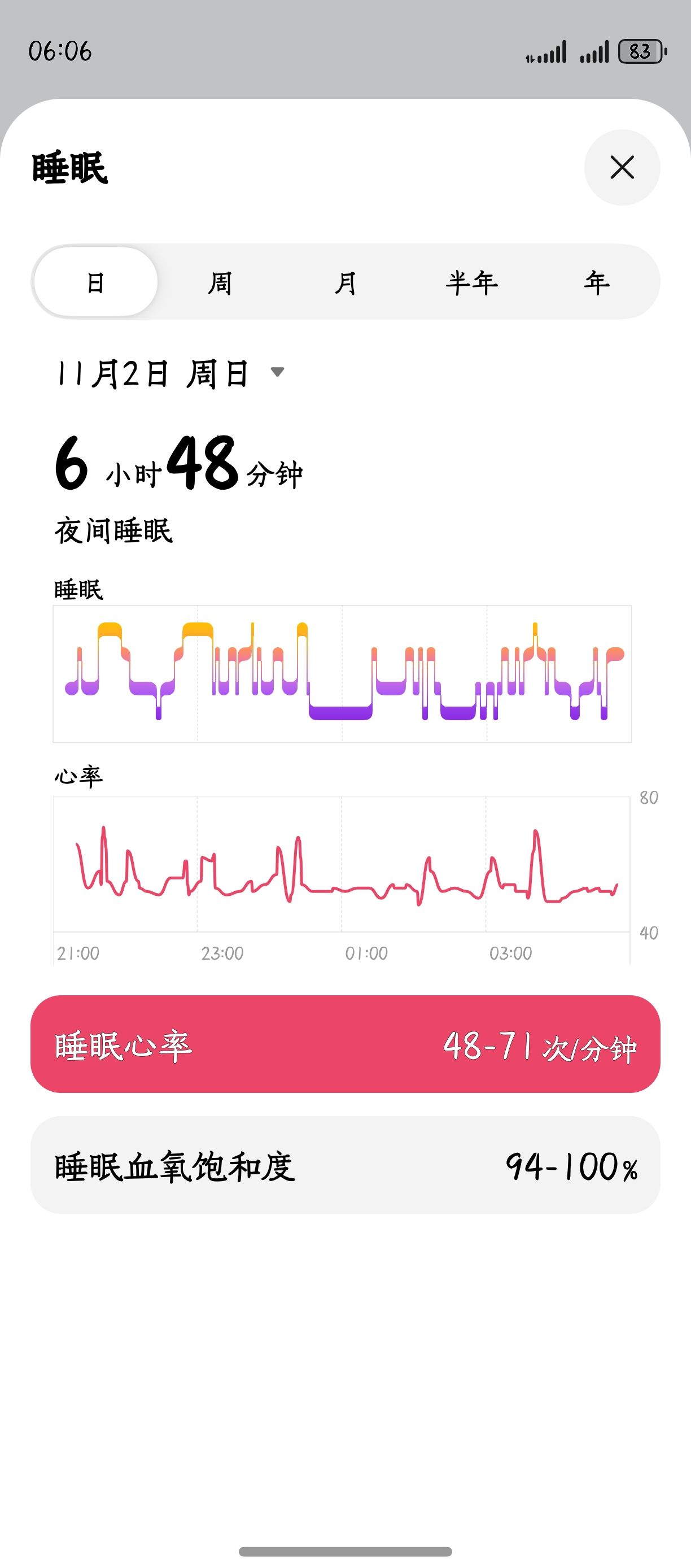The height and width of the screenshot is (1568, 691).
Task: Switch to the 年 year tab
Action: pyautogui.click(x=597, y=282)
